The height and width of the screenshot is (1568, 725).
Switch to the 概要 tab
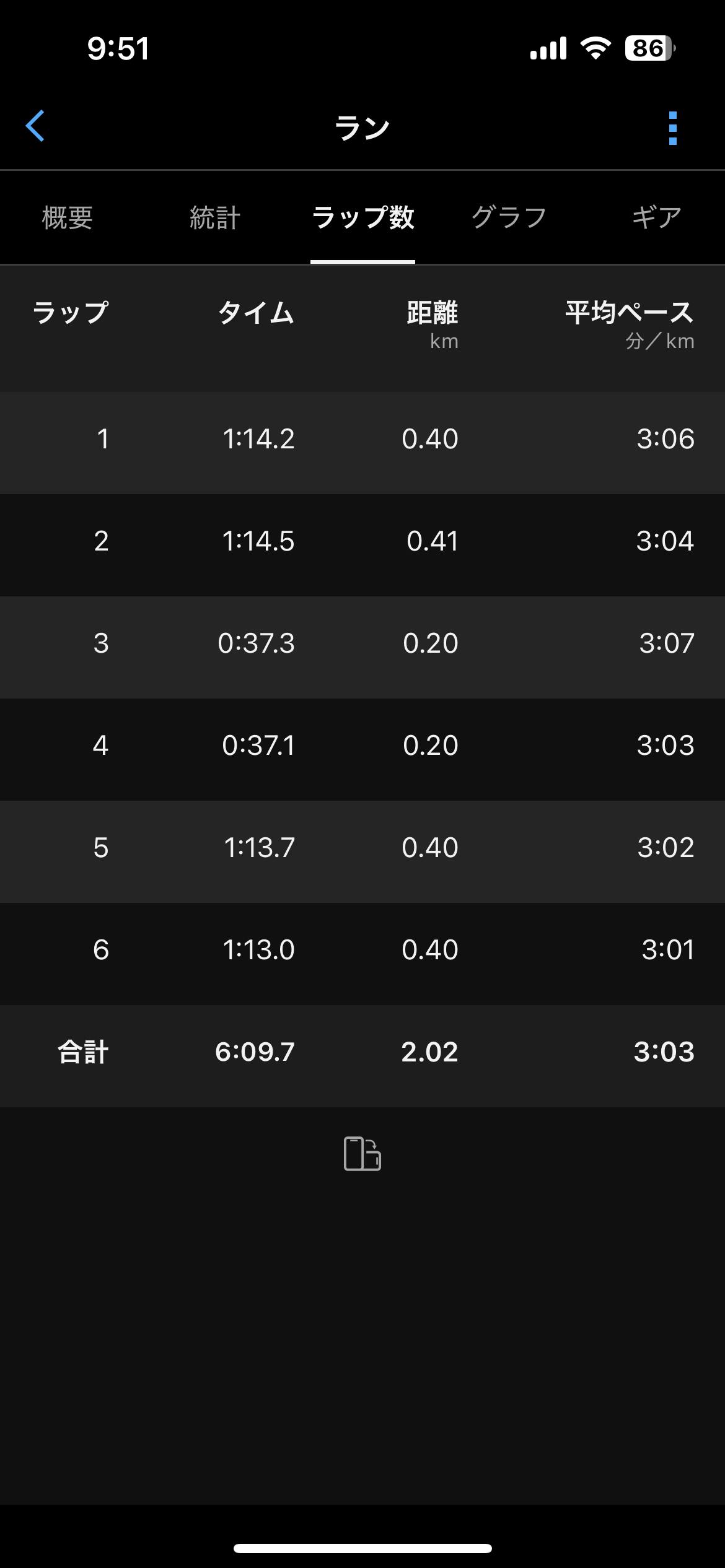point(68,218)
